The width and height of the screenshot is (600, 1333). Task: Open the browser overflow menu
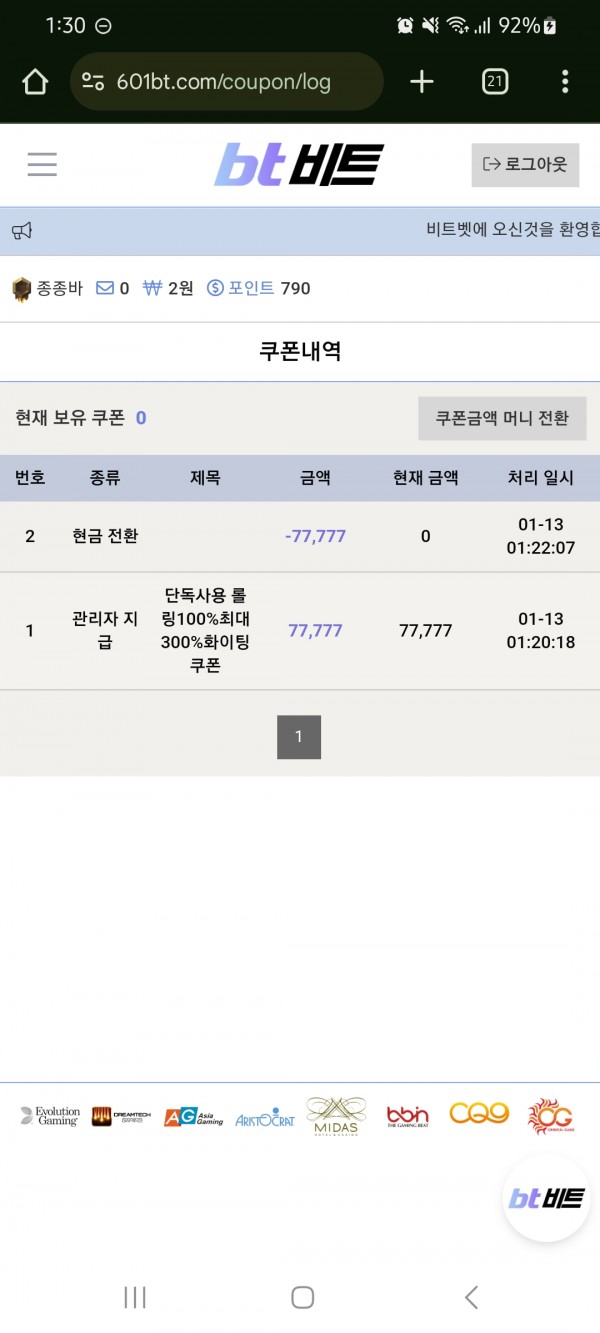tap(565, 82)
